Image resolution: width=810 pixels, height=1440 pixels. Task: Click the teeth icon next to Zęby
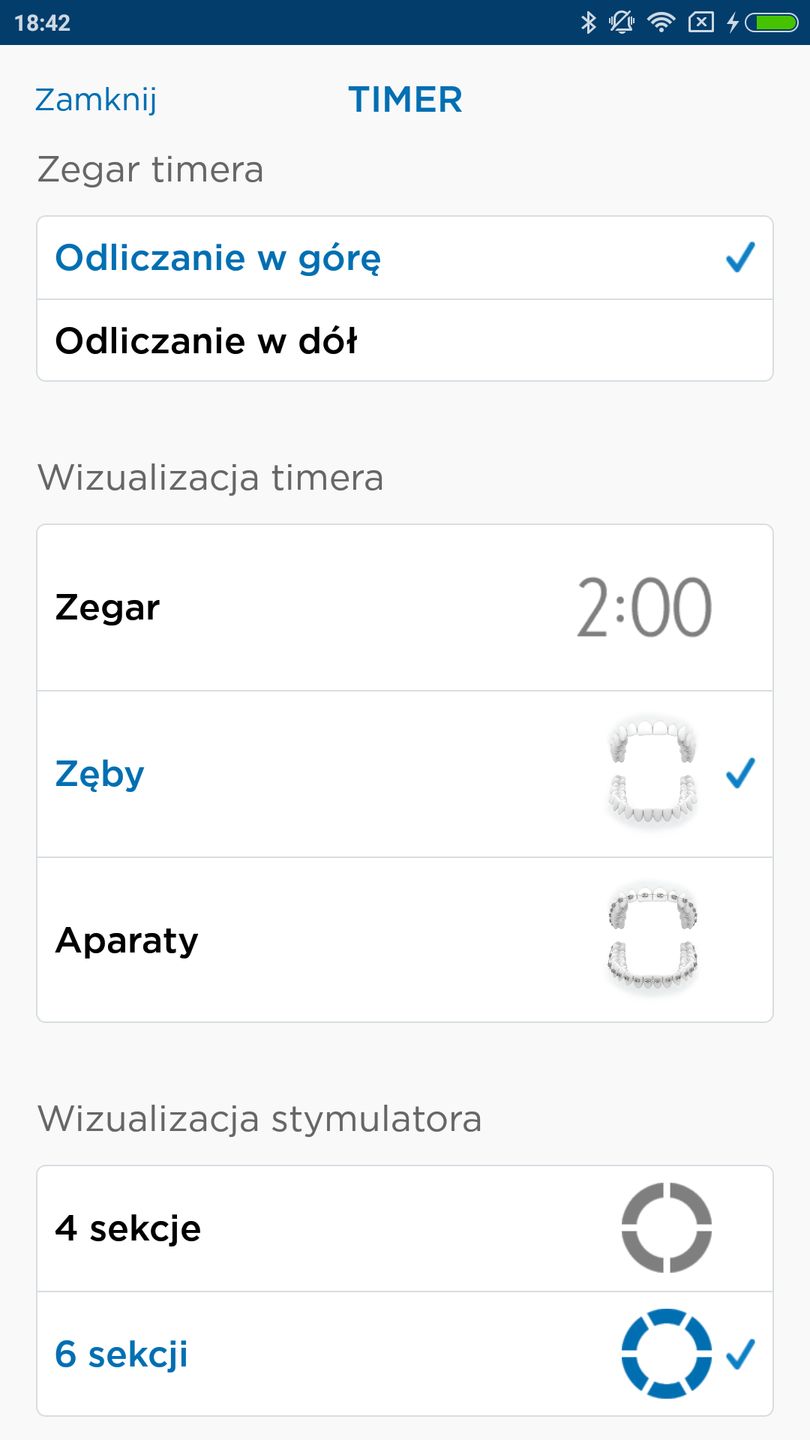[651, 772]
